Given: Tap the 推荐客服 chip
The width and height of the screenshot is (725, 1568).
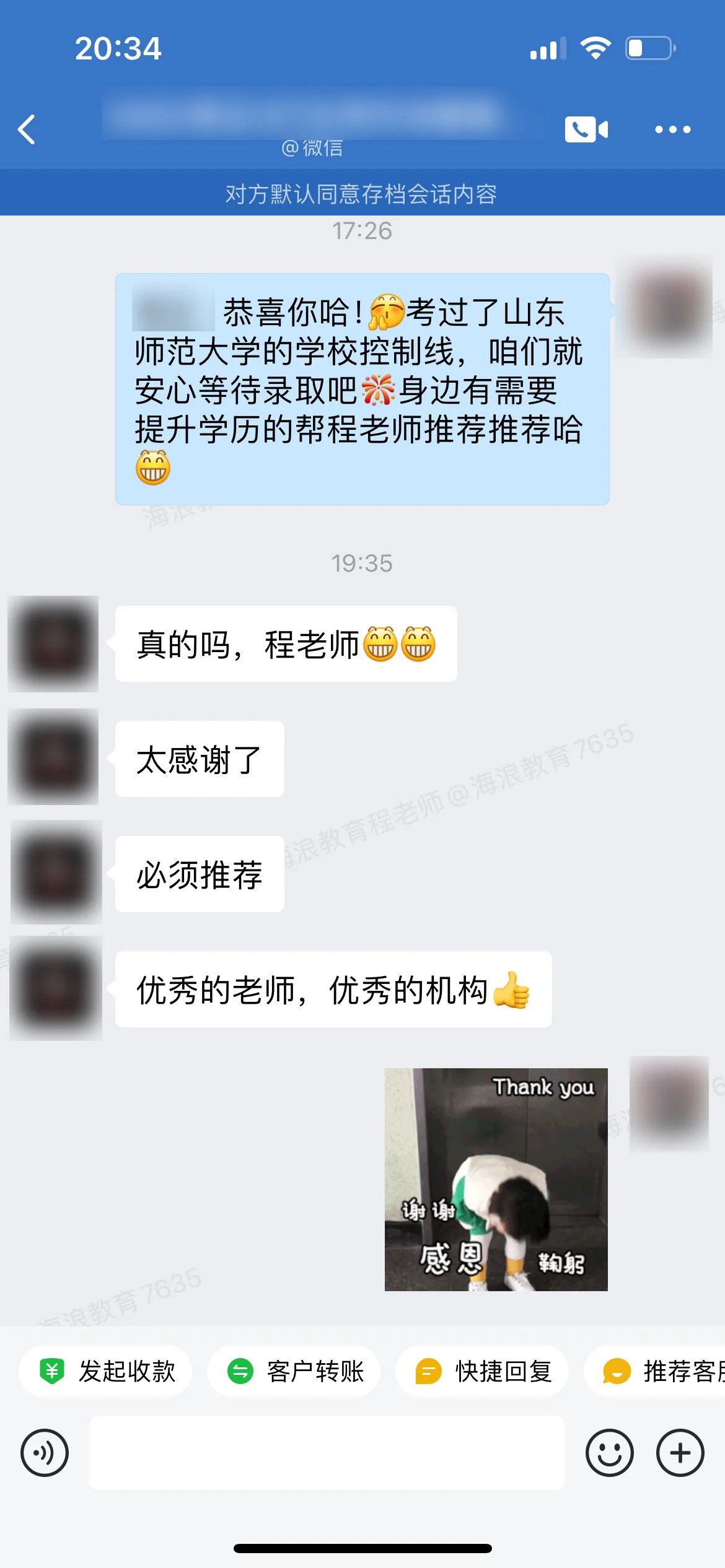Looking at the screenshot, I should pos(660,1371).
